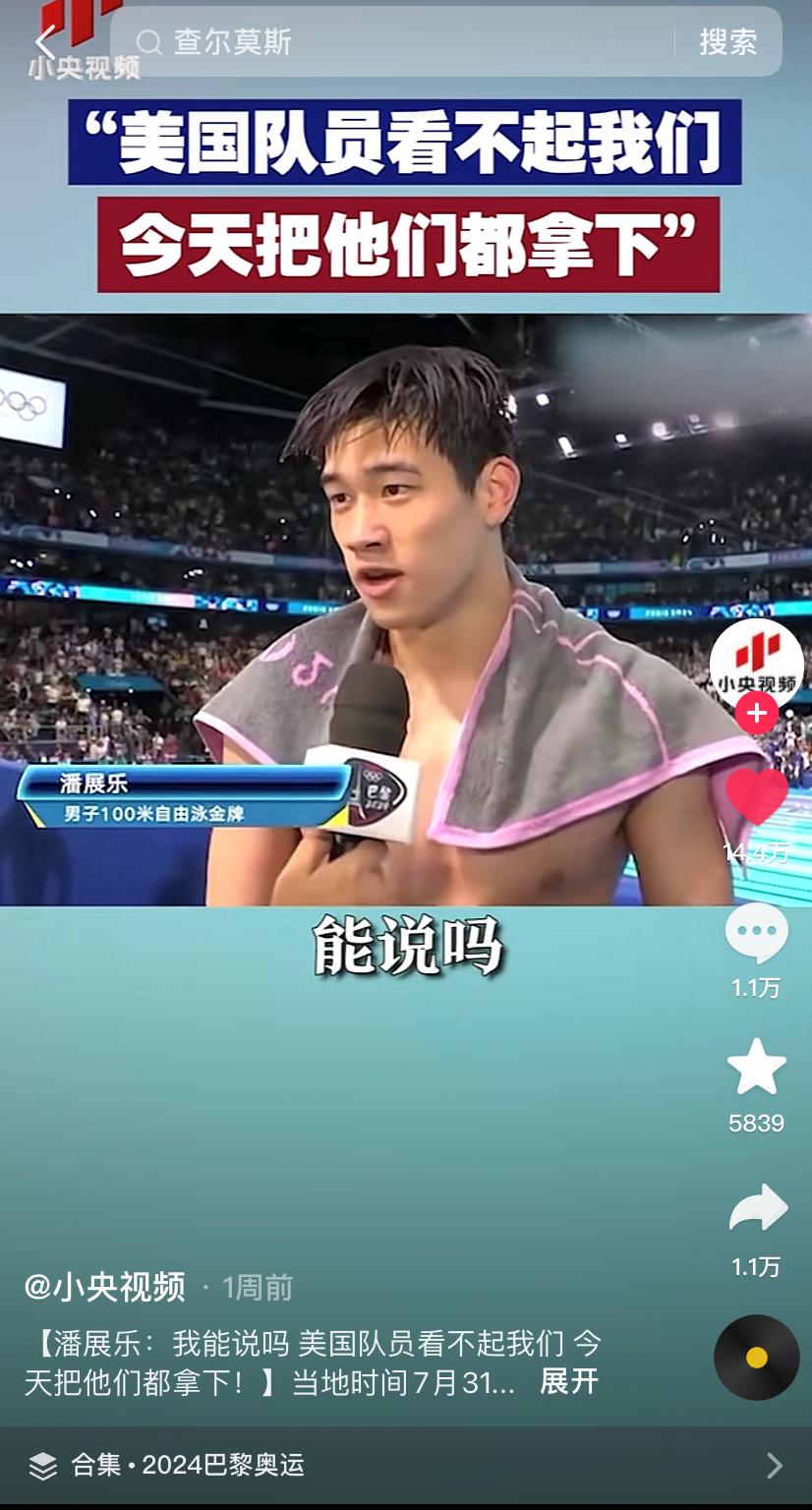Open the spinning music disc
Viewport: 812px width, 1510px height.
pyautogui.click(x=756, y=1358)
